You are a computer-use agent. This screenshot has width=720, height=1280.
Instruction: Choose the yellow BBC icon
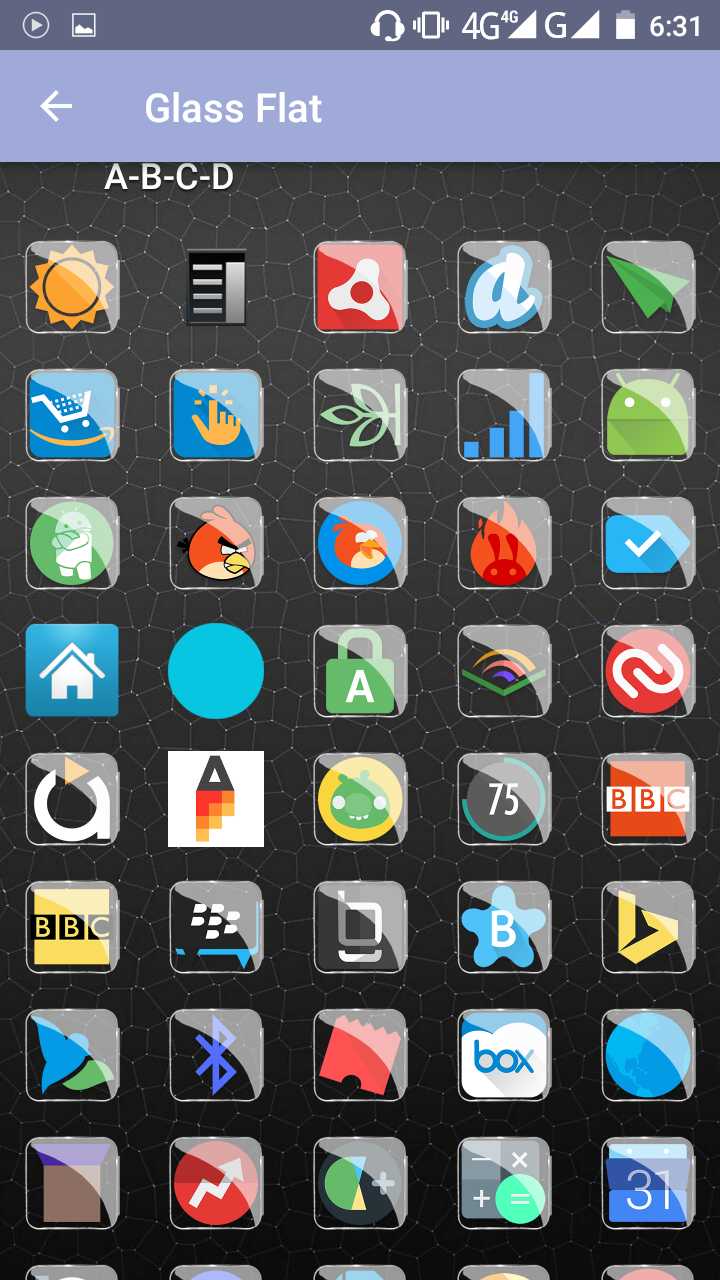click(x=72, y=927)
